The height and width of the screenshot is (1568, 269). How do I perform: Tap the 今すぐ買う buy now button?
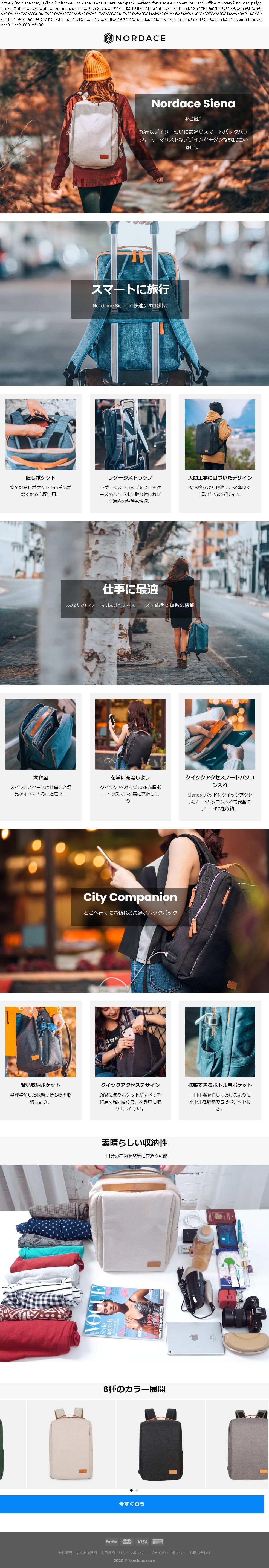point(131,1504)
